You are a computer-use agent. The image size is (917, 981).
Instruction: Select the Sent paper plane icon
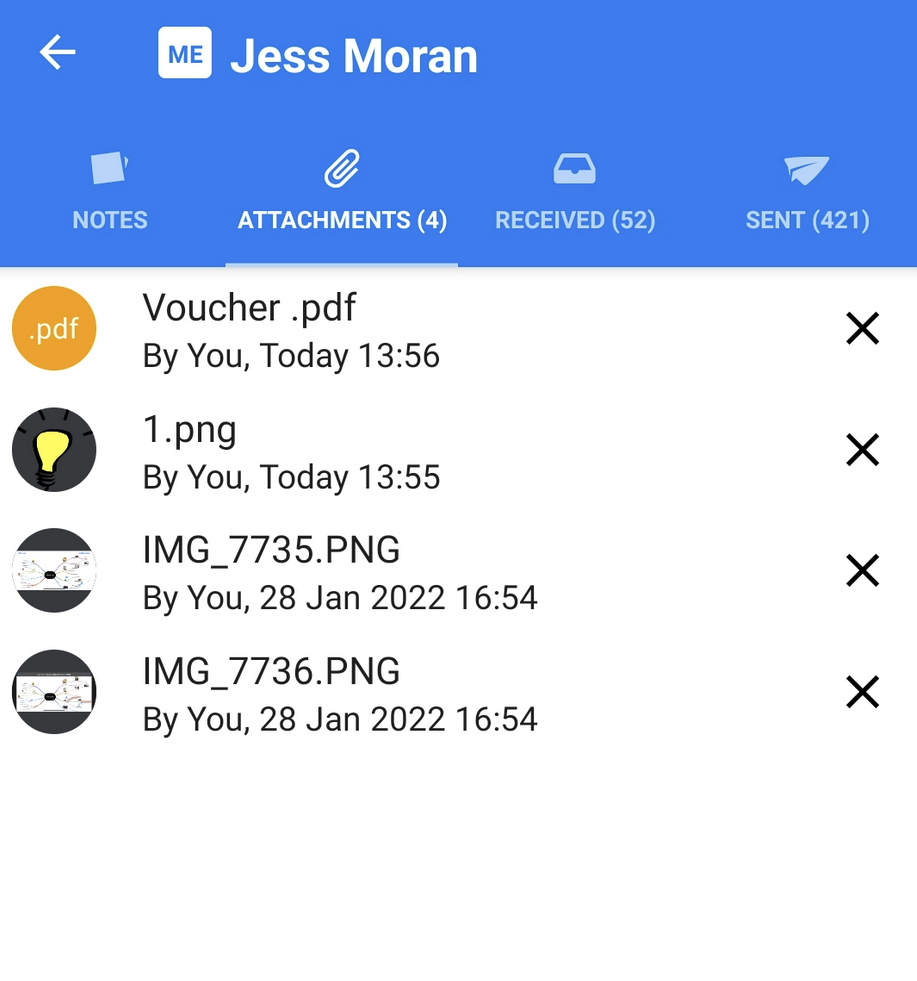click(806, 167)
